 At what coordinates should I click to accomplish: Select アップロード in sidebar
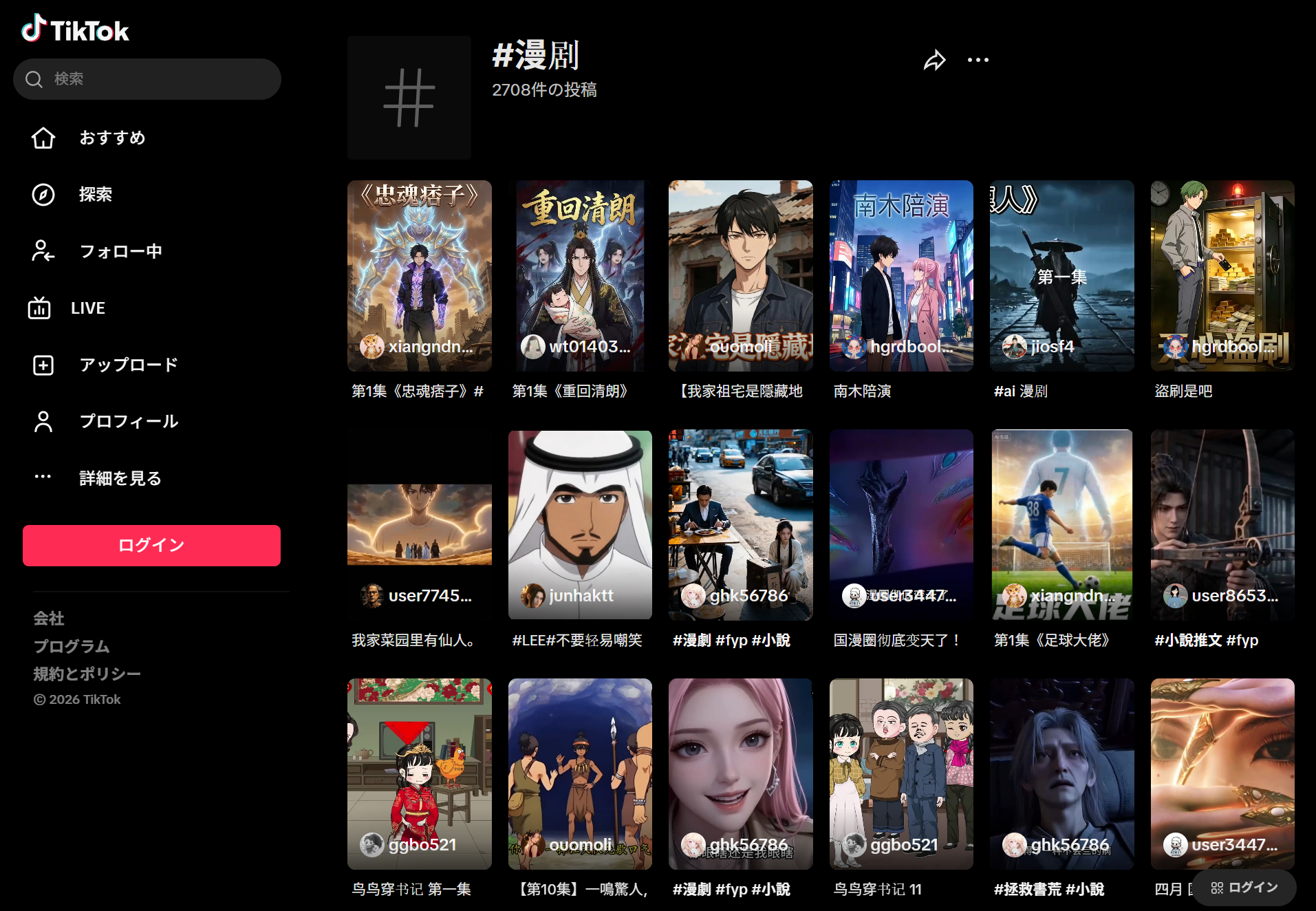(128, 365)
